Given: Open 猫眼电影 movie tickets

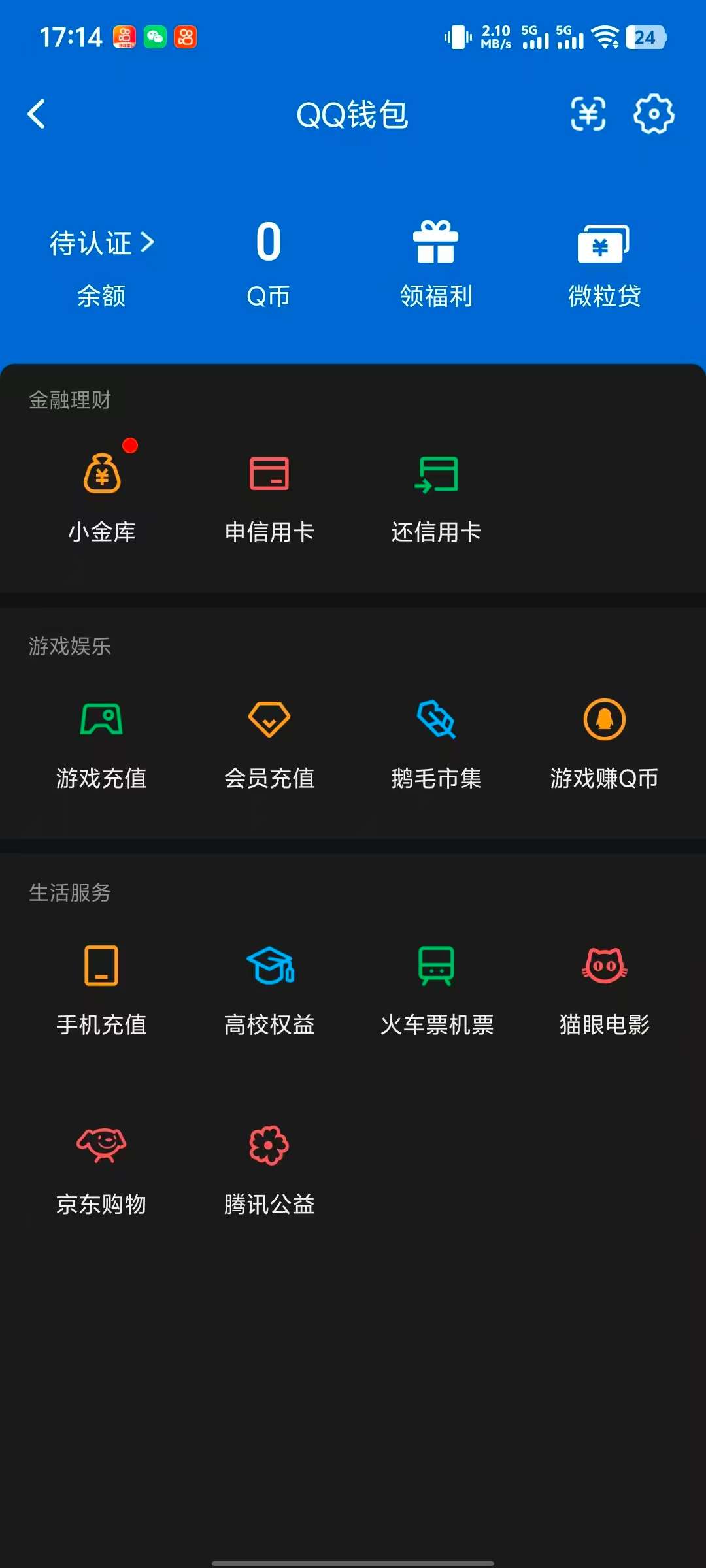Looking at the screenshot, I should click(x=604, y=990).
